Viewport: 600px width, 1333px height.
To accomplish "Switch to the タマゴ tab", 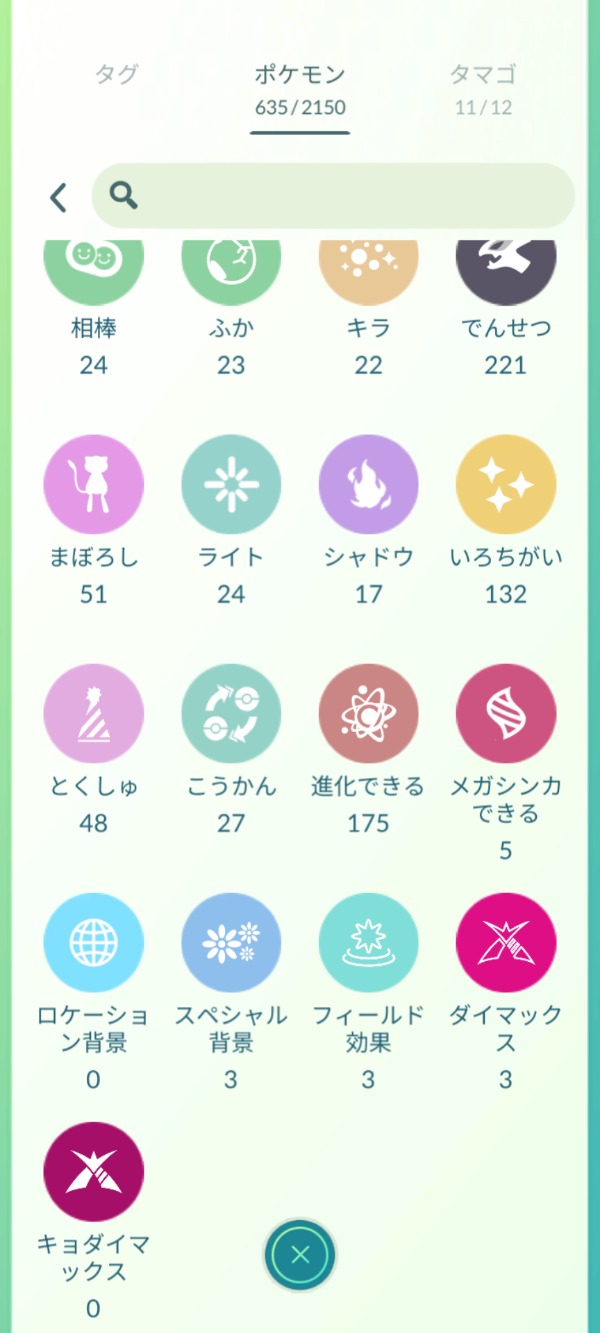I will coord(483,87).
